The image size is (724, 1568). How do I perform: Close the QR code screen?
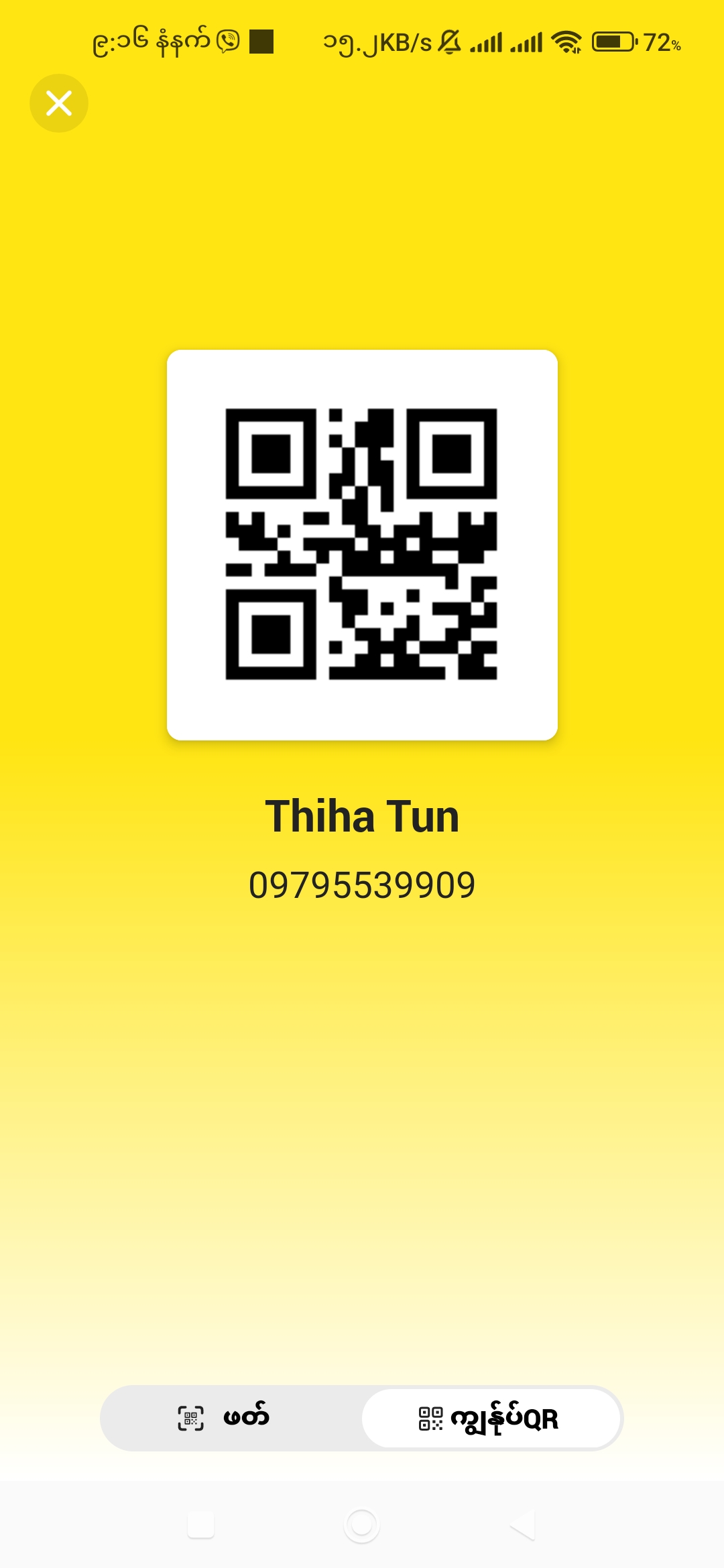pyautogui.click(x=59, y=103)
